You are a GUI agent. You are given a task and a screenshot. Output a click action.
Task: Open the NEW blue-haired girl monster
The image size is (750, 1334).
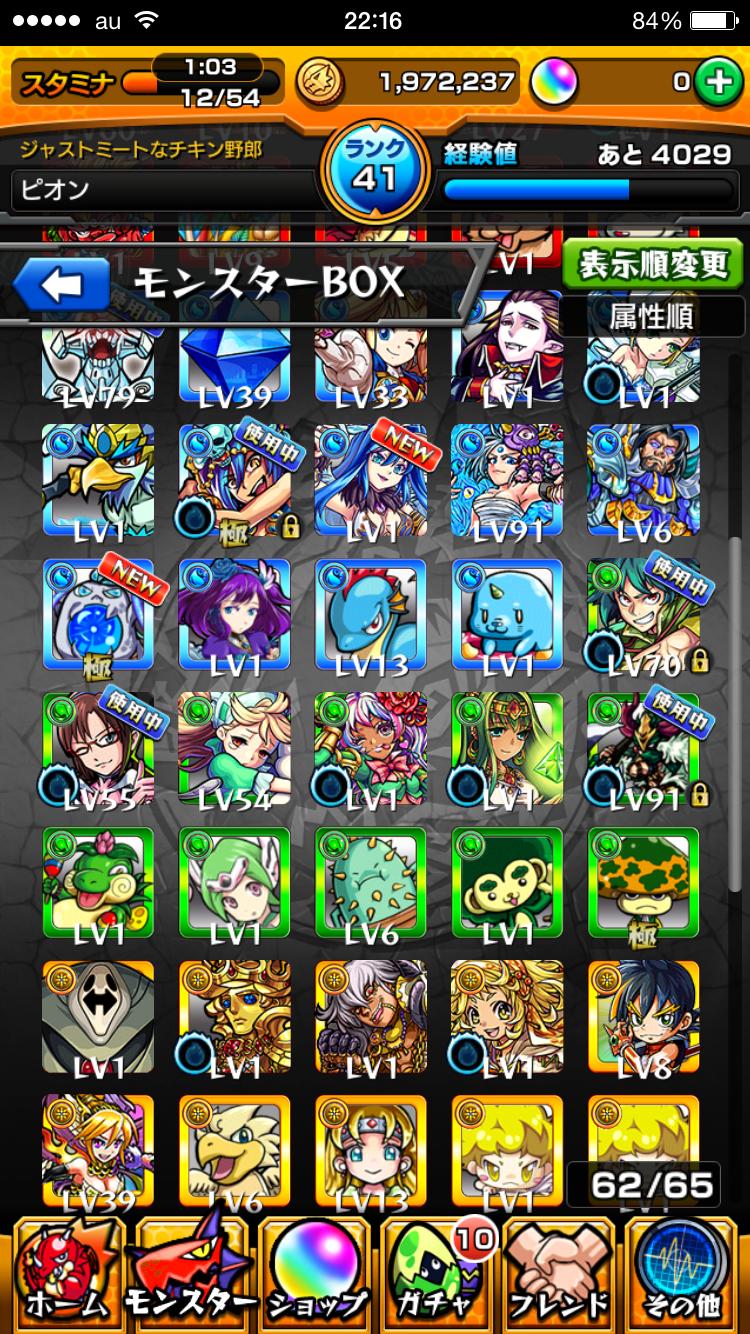[371, 480]
